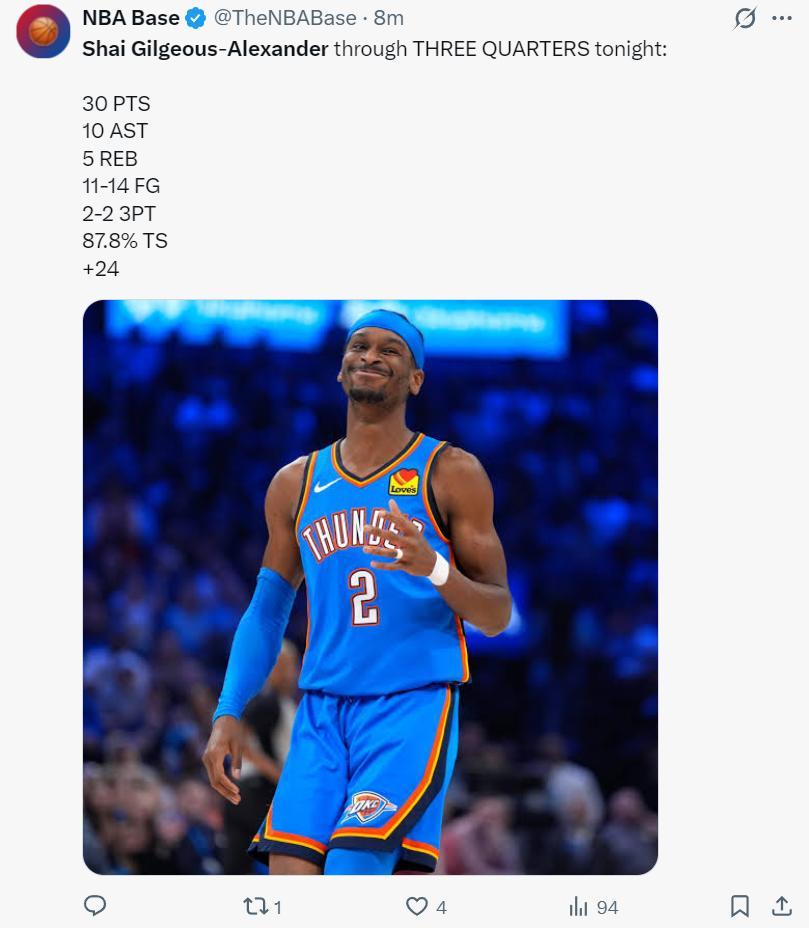This screenshot has width=809, height=928.
Task: Open the Grok explain icon
Action: (x=744, y=18)
